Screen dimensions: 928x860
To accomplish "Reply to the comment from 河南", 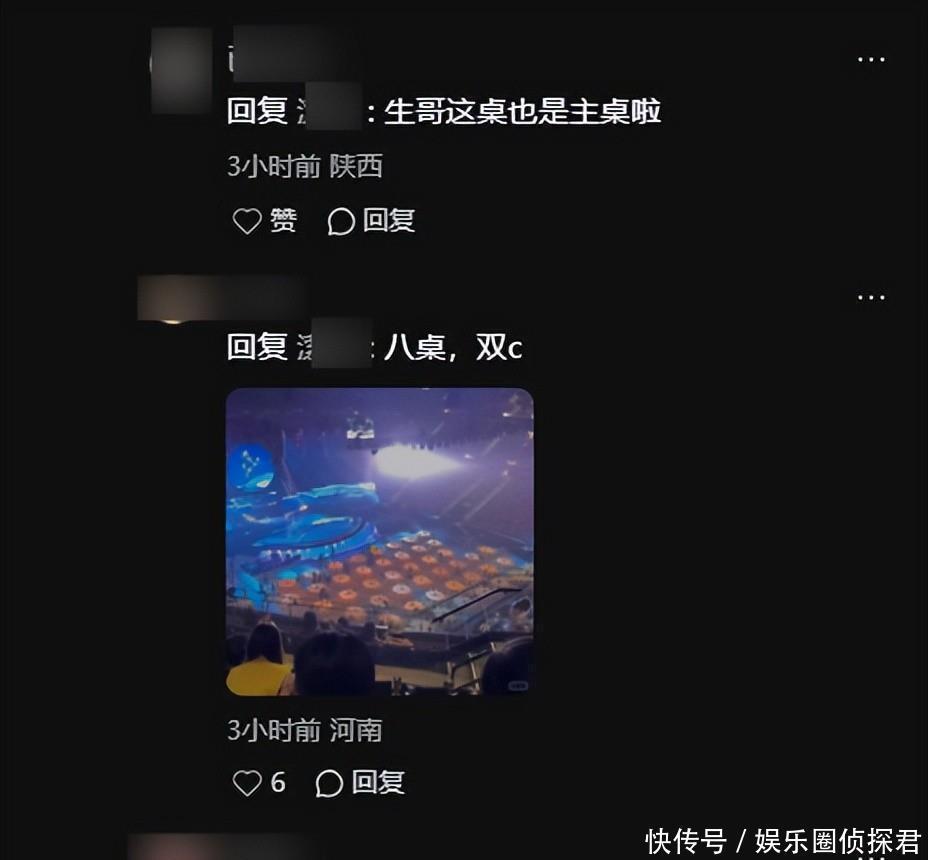I will [360, 783].
